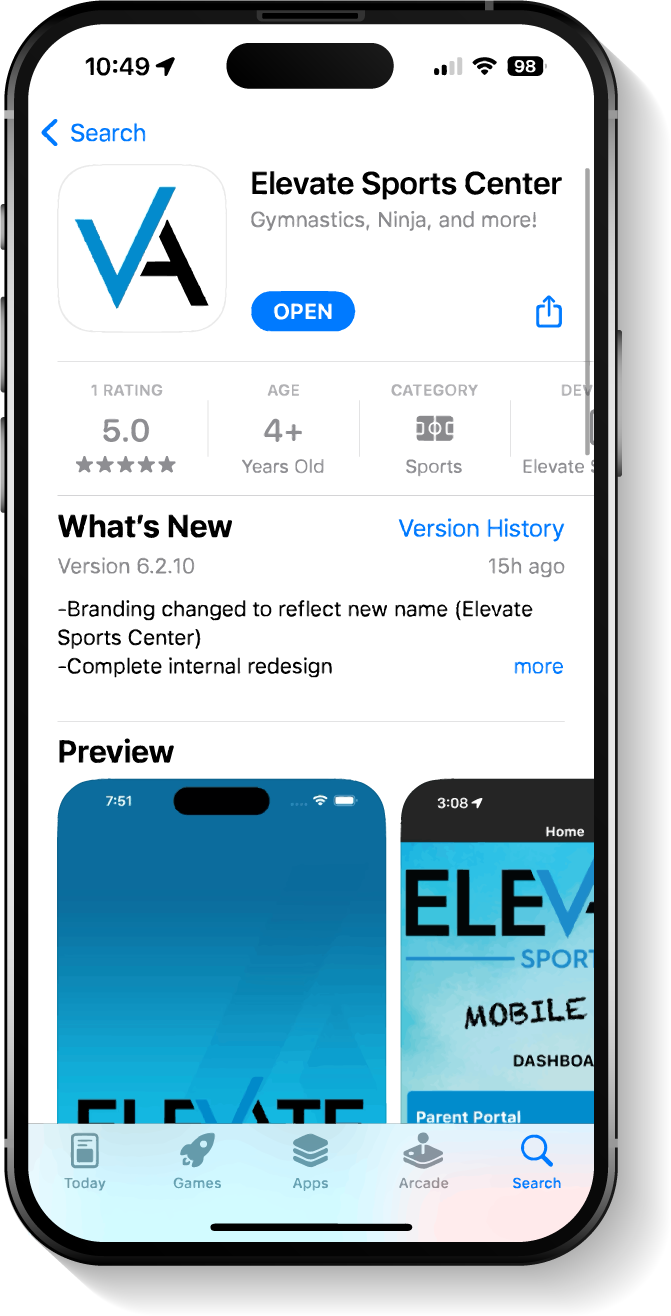Open the Sports category
Screen dimensions: 671x1316
coord(434,428)
